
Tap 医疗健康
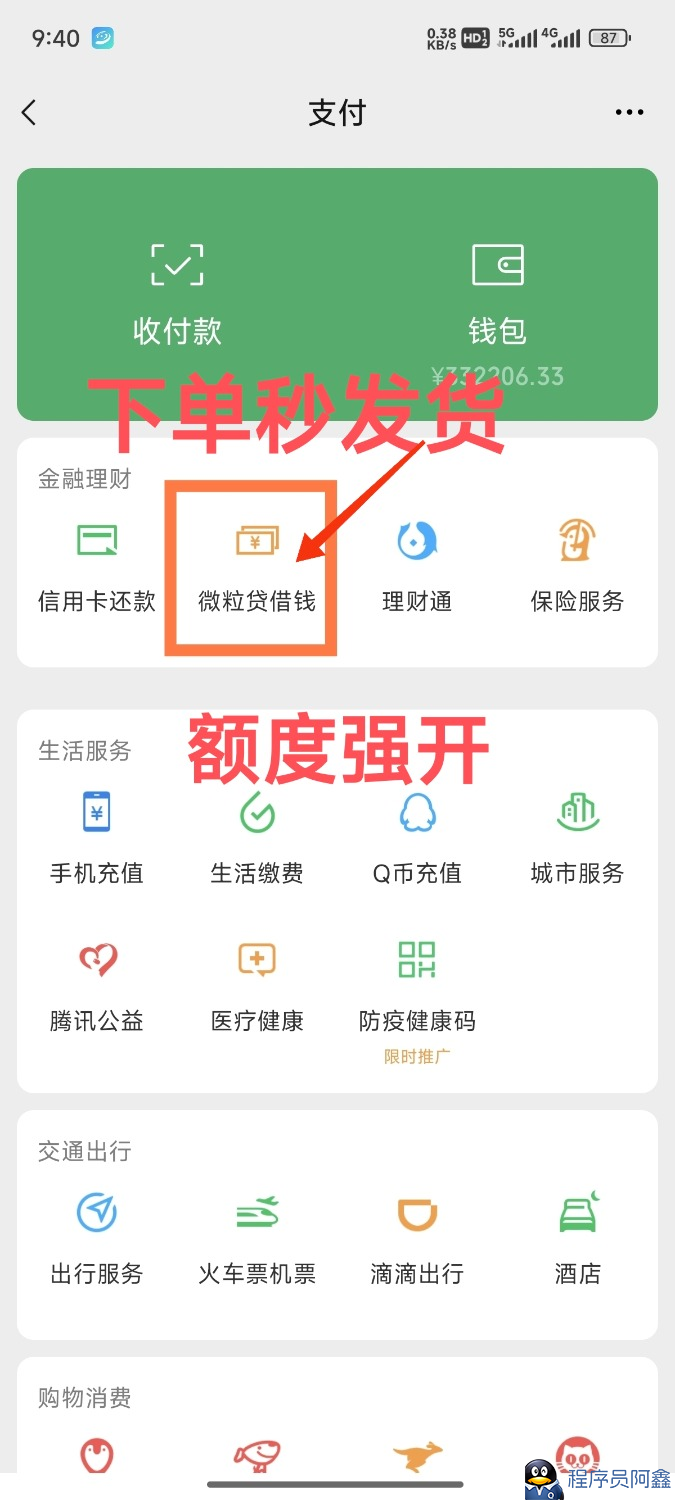pos(257,987)
